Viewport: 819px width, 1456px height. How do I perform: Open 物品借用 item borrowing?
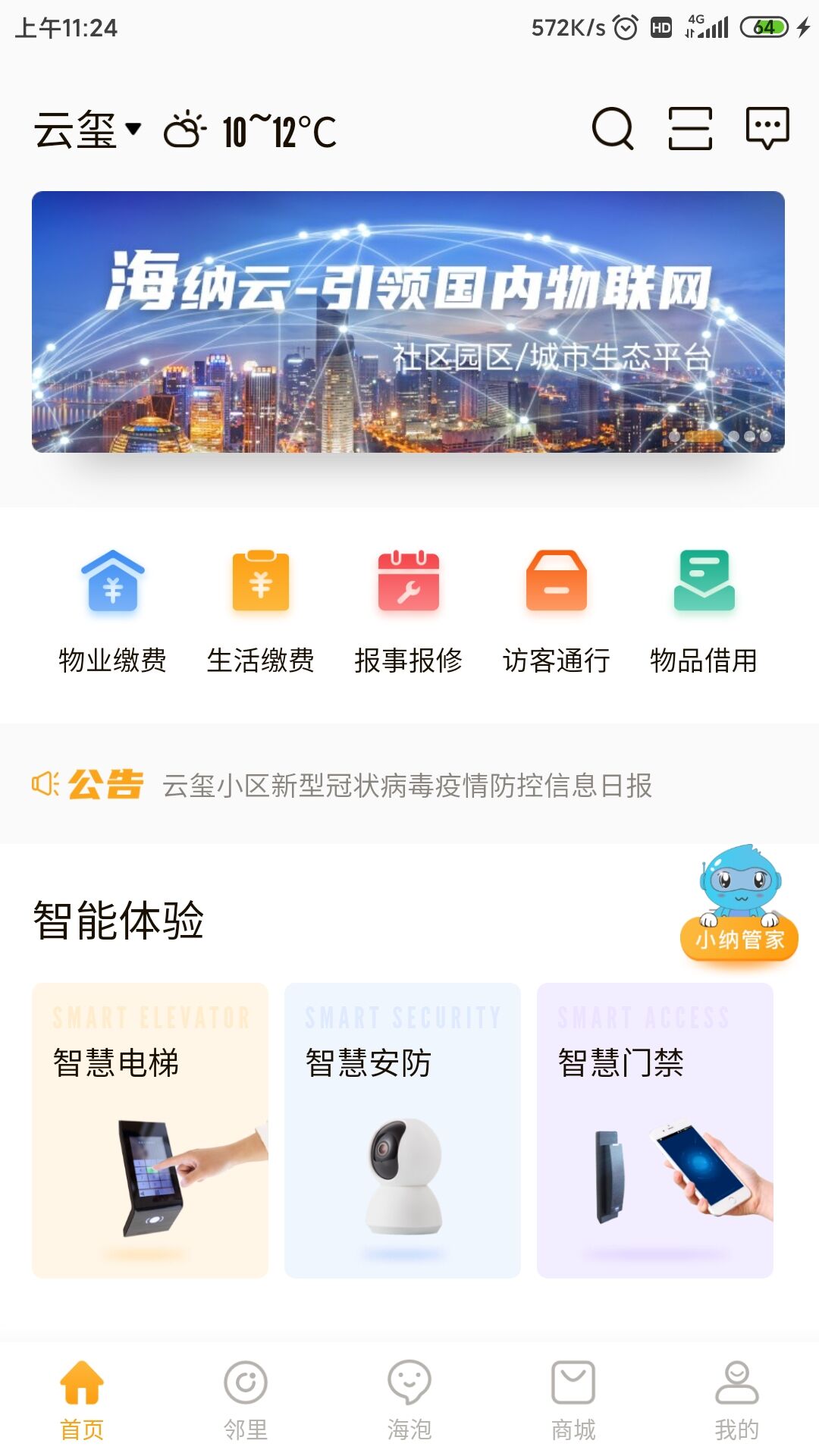click(704, 611)
